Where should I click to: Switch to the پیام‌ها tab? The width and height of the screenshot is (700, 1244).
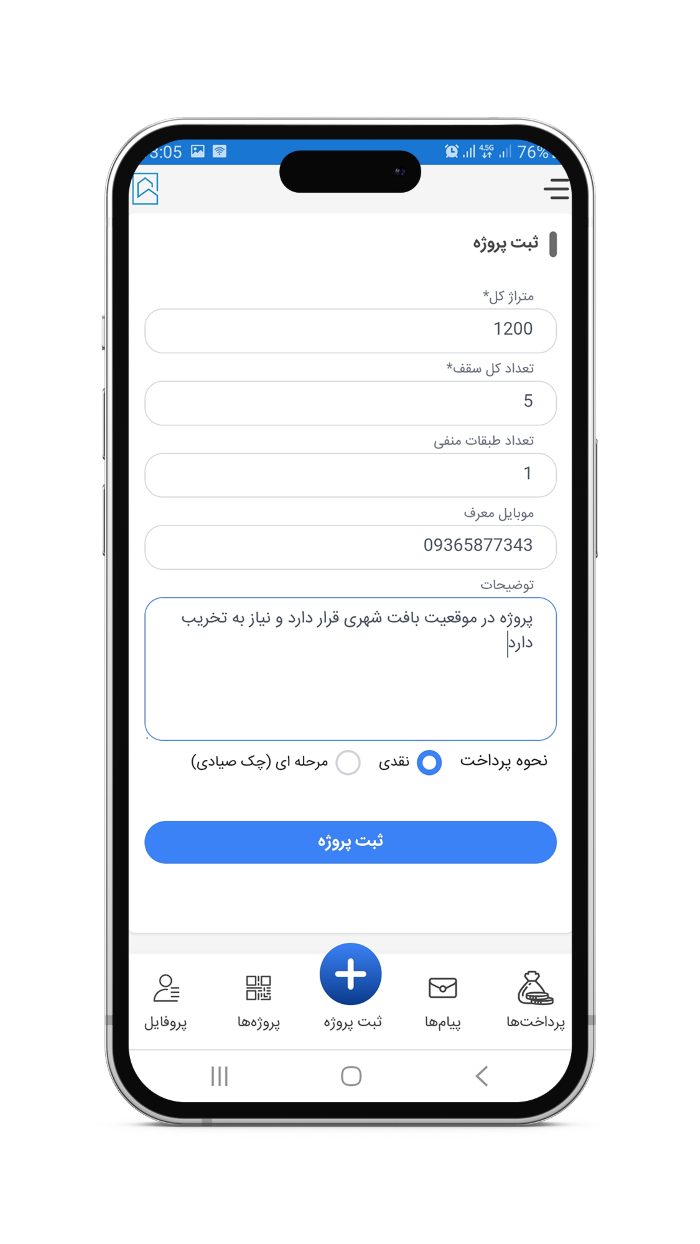point(442,1000)
